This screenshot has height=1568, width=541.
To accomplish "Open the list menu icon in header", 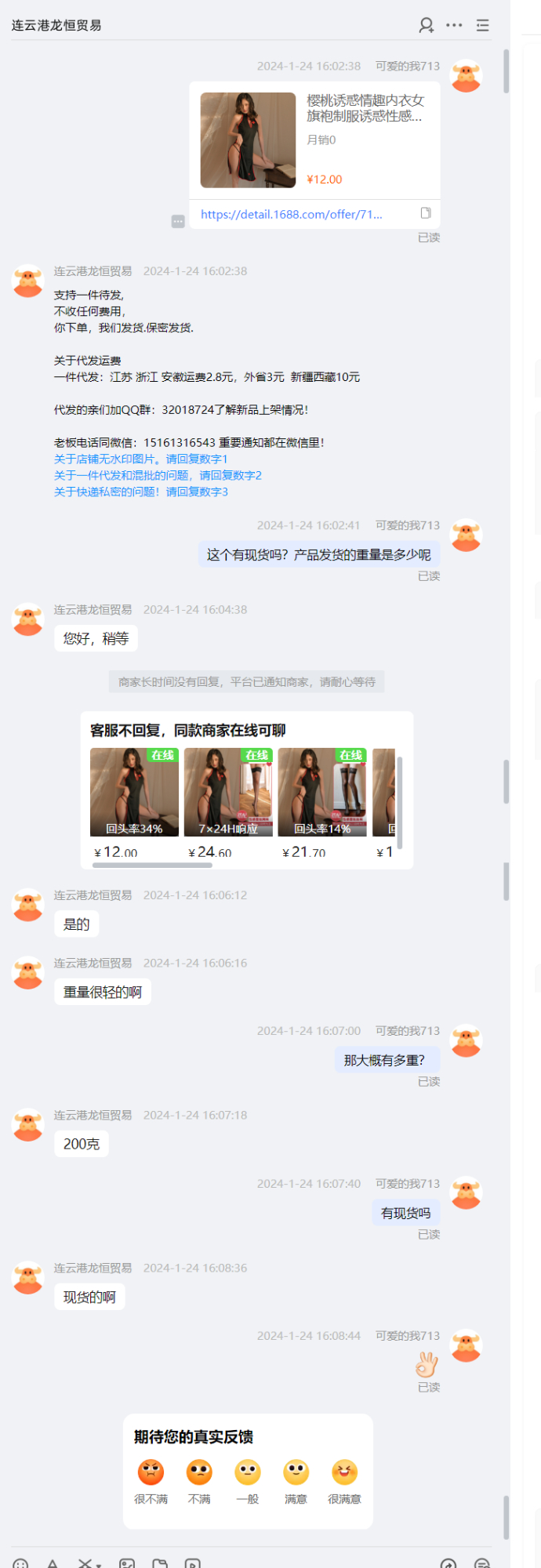I will [x=483, y=25].
